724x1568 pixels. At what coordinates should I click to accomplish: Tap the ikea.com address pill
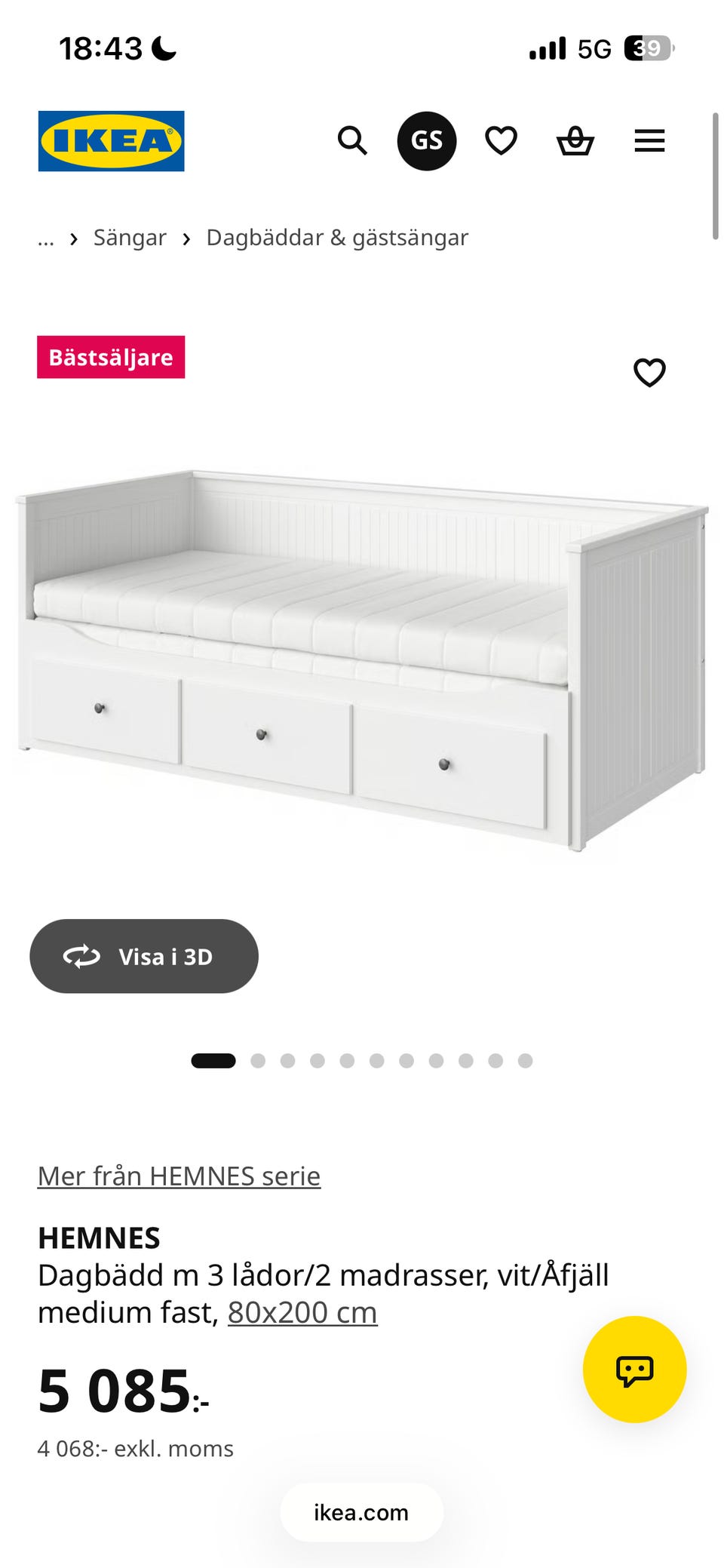coord(362,1513)
